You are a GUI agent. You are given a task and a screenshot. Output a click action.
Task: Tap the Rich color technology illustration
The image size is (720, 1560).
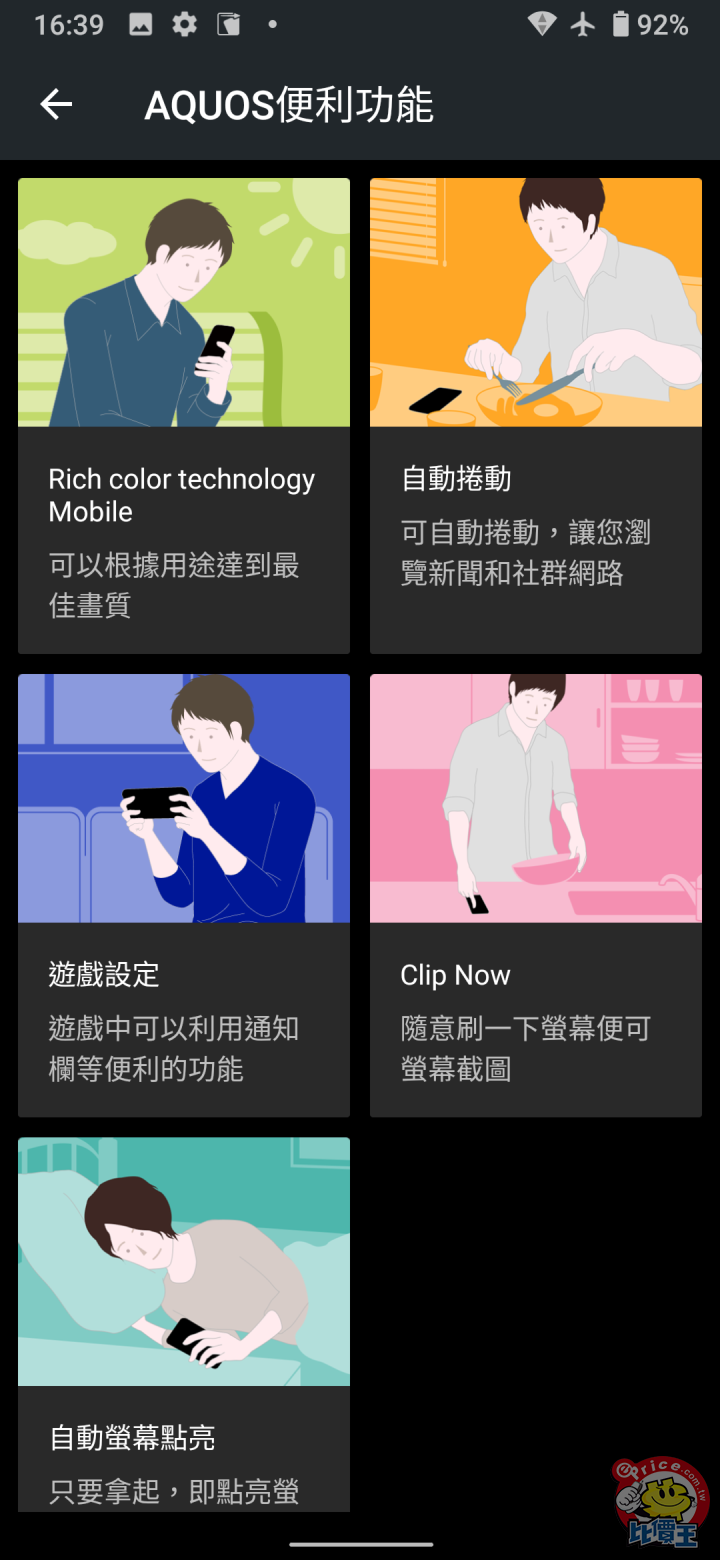184,302
